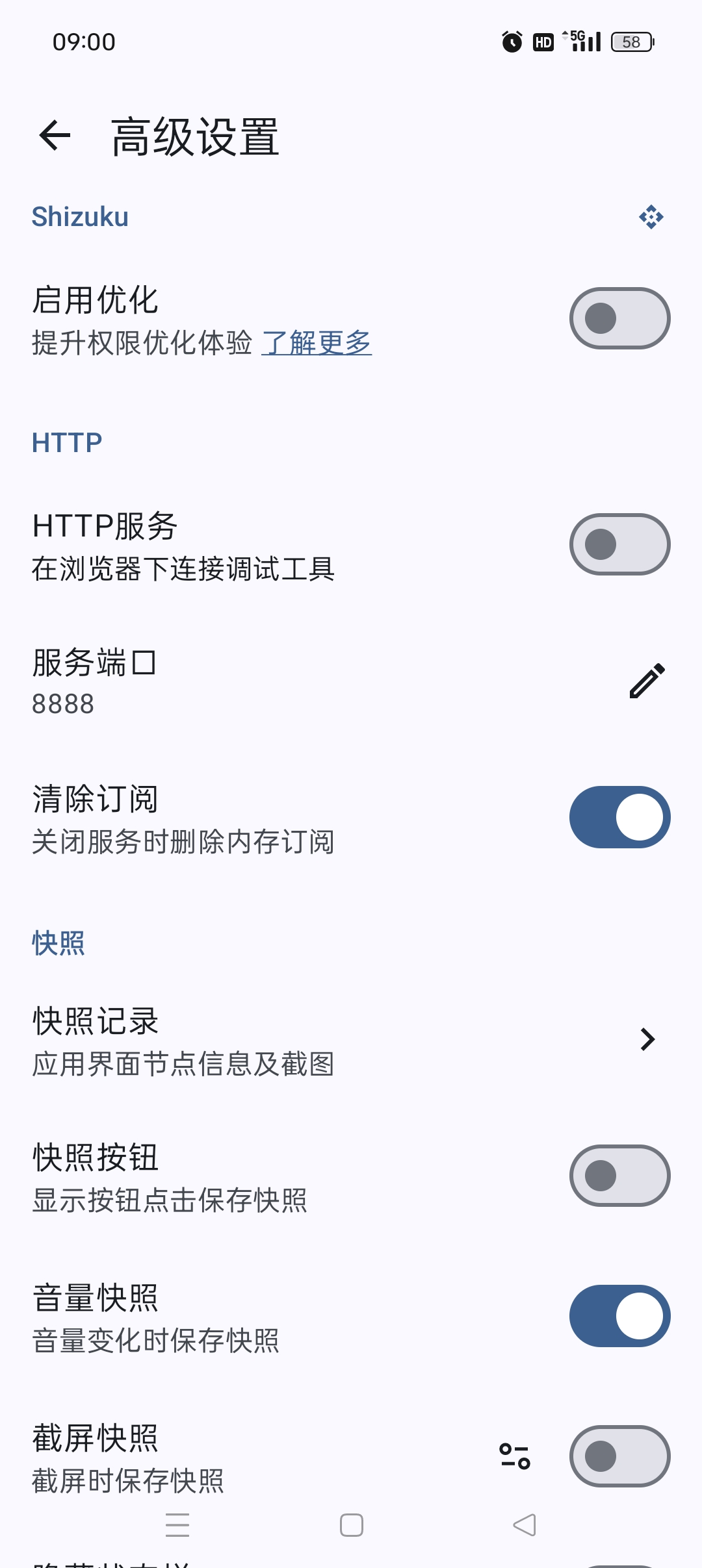Turn off 音量快照
The image size is (702, 1568).
pyautogui.click(x=619, y=1316)
